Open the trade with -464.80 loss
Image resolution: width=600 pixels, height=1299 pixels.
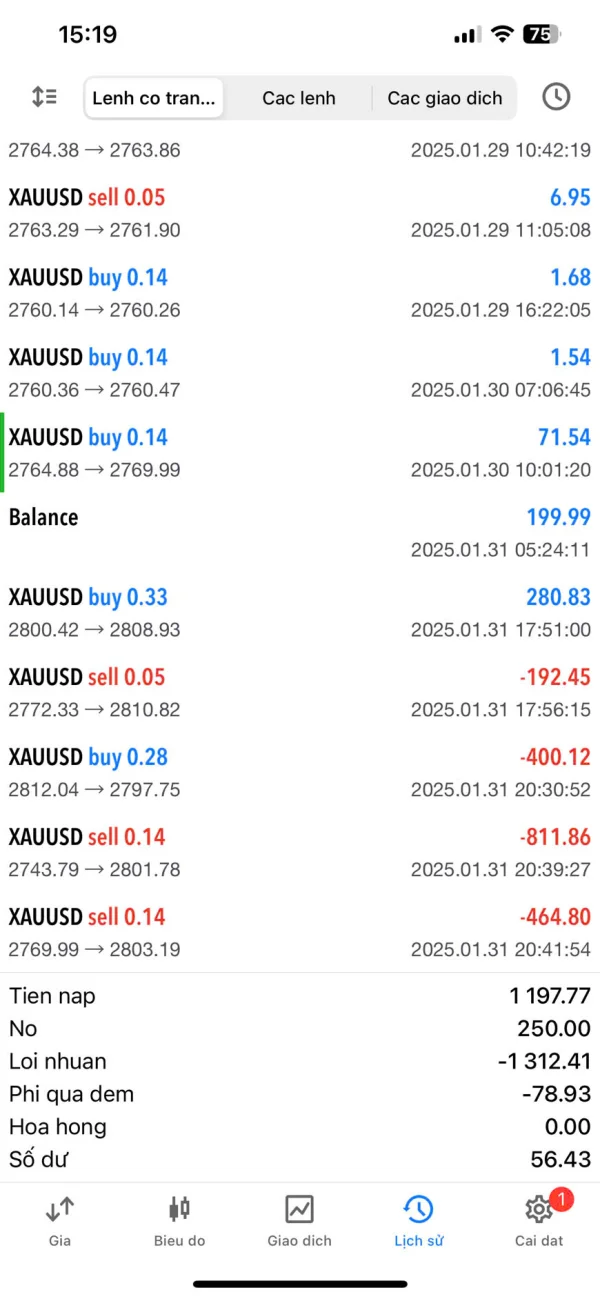[300, 932]
